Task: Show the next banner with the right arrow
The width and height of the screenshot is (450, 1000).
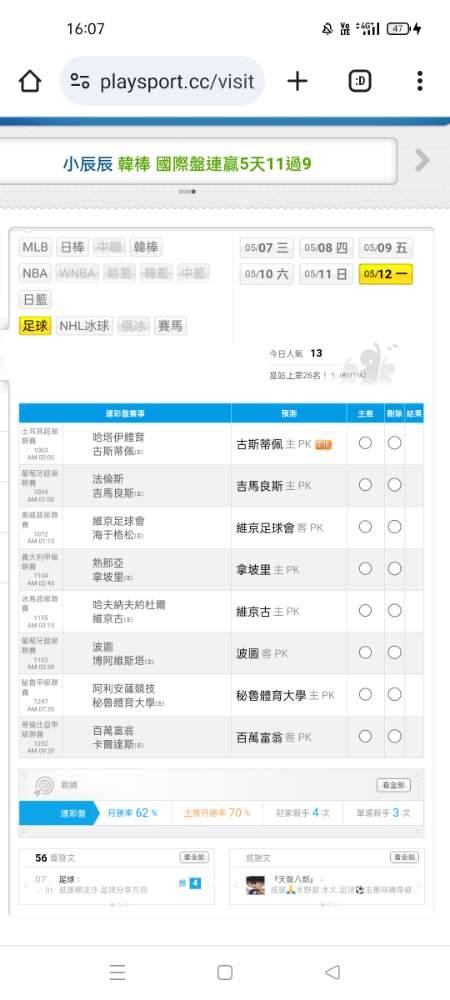Action: coord(422,161)
